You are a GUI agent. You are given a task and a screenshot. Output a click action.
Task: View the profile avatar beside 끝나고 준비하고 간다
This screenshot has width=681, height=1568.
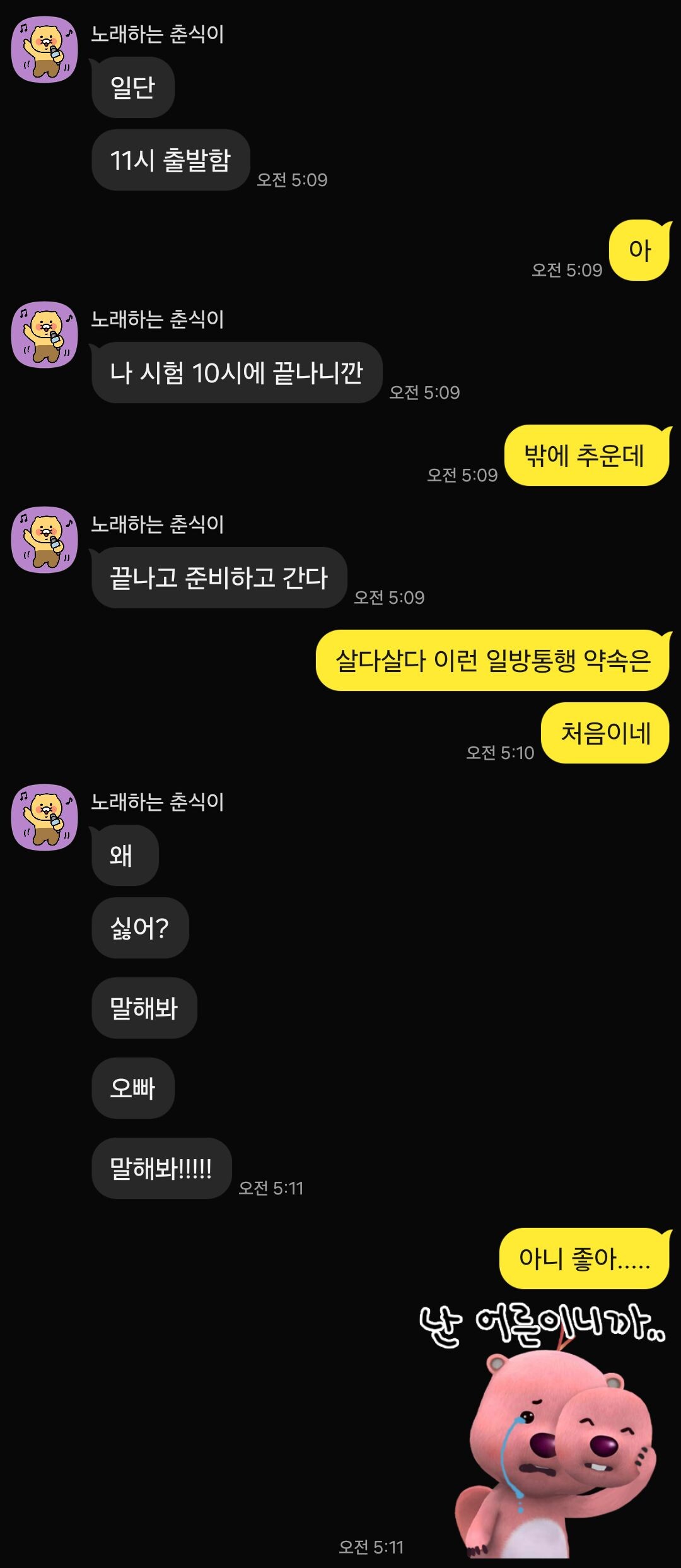pyautogui.click(x=45, y=539)
